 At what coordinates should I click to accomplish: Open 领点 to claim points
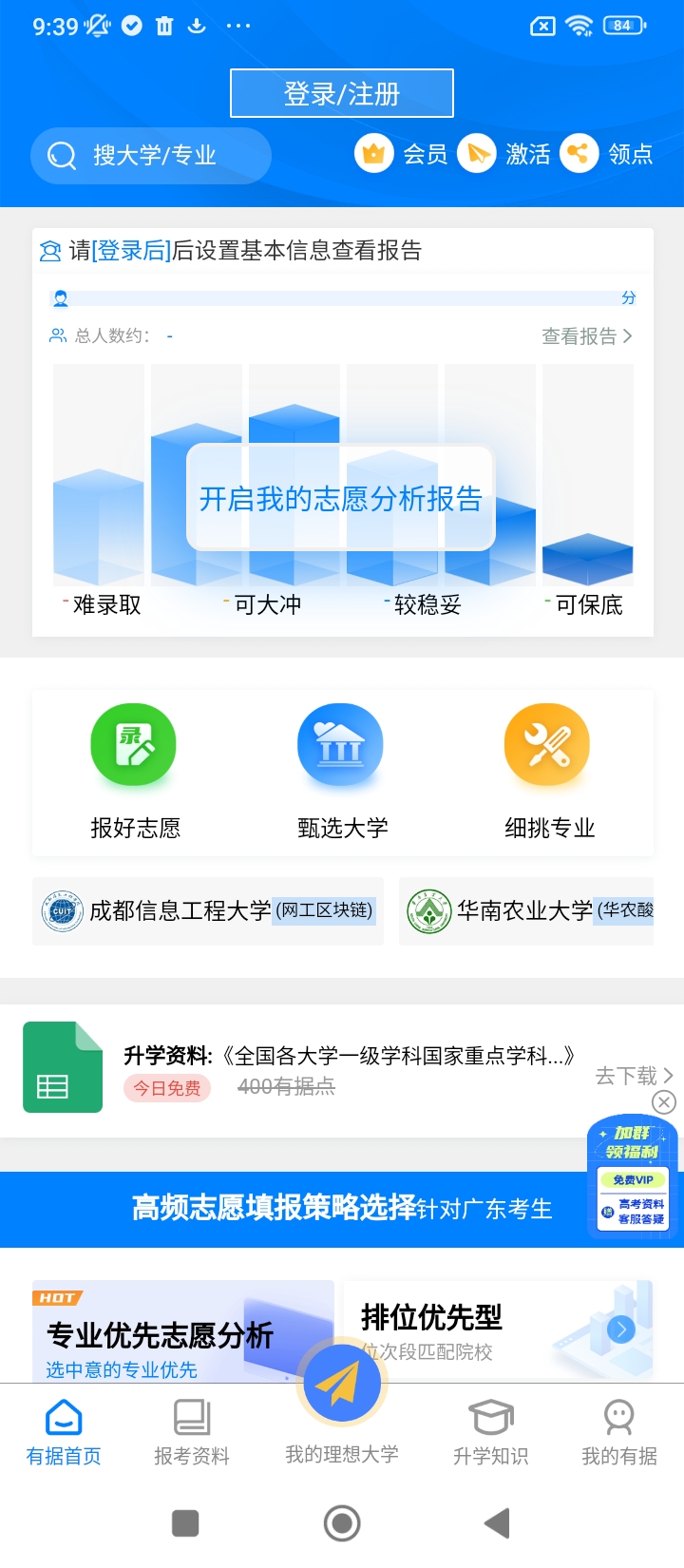tap(606, 154)
